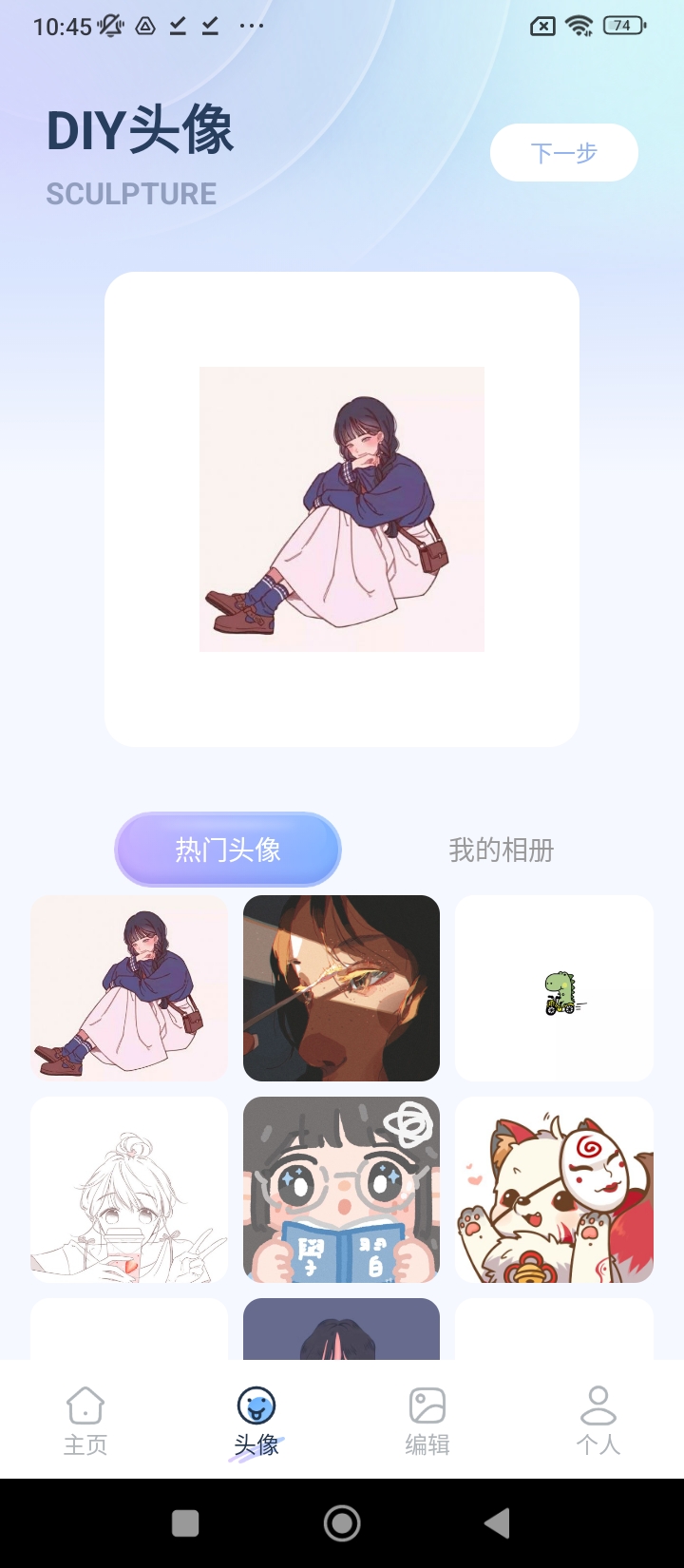Screen dimensions: 684x1568
Task: Switch to the 个人 tab
Action: click(598, 1421)
